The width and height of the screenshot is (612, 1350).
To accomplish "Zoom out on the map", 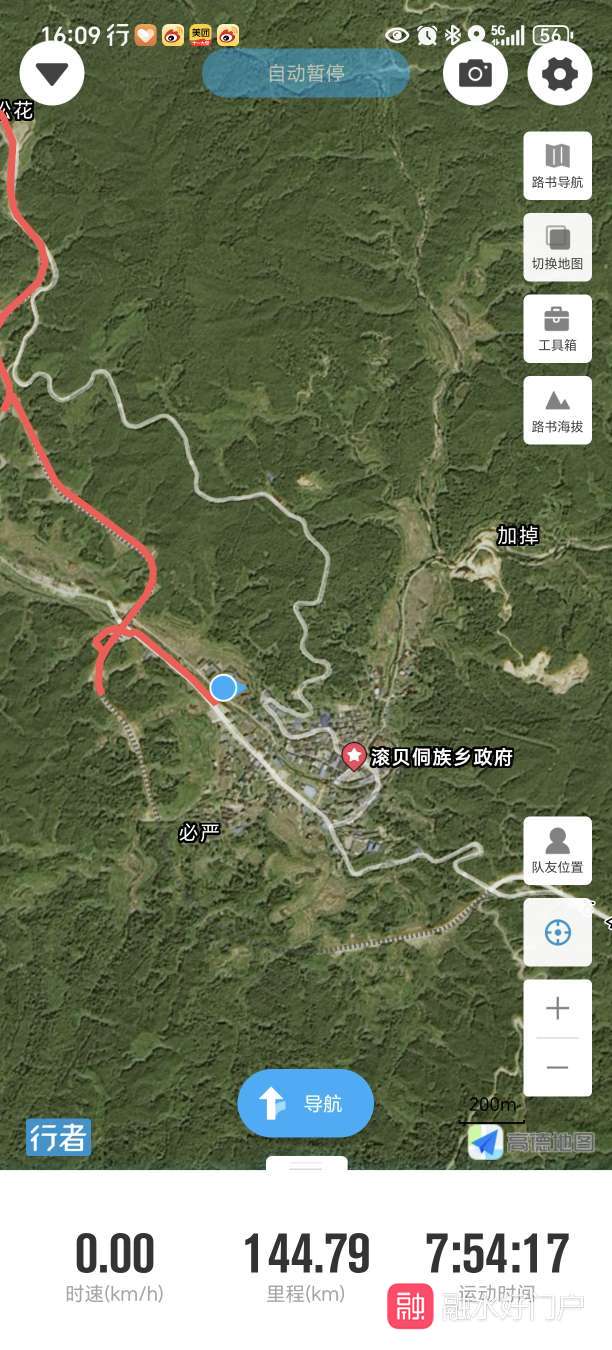I will pyautogui.click(x=557, y=1067).
